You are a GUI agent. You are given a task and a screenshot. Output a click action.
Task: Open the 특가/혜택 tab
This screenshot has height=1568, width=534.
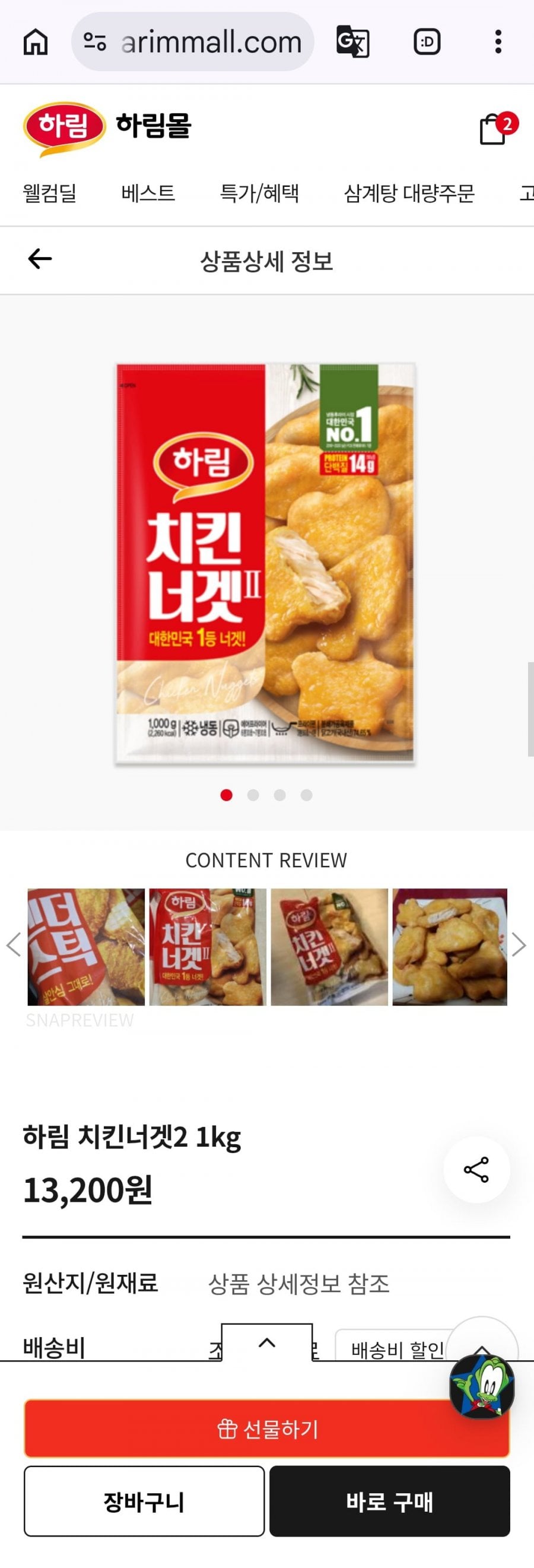259,193
